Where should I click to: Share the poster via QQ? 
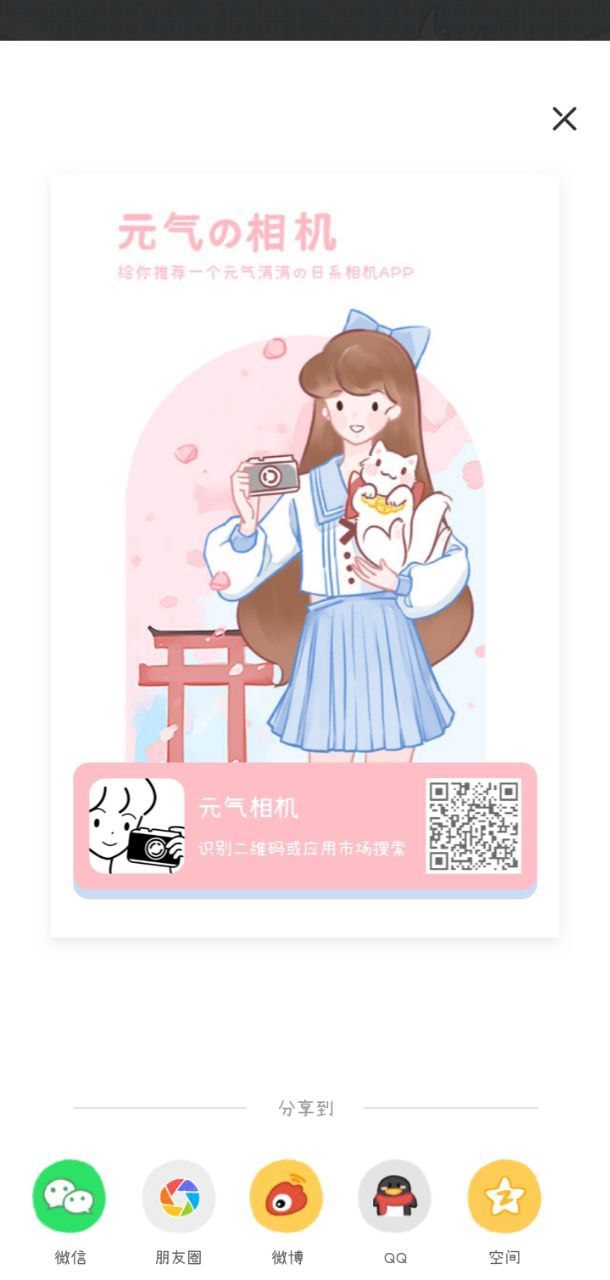point(395,1196)
